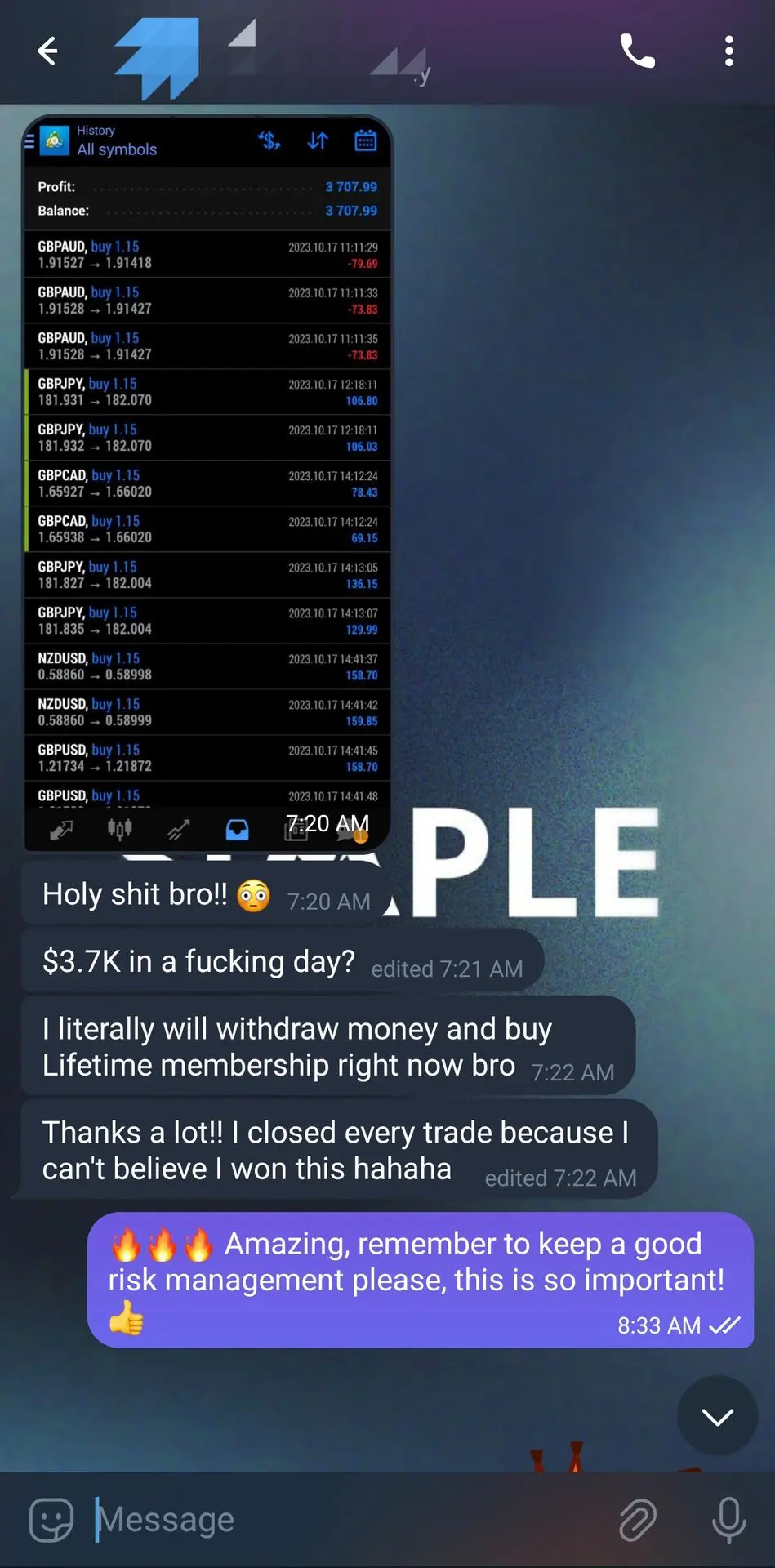Go back to the chat list
Viewport: 775px width, 1568px height.
coord(47,51)
